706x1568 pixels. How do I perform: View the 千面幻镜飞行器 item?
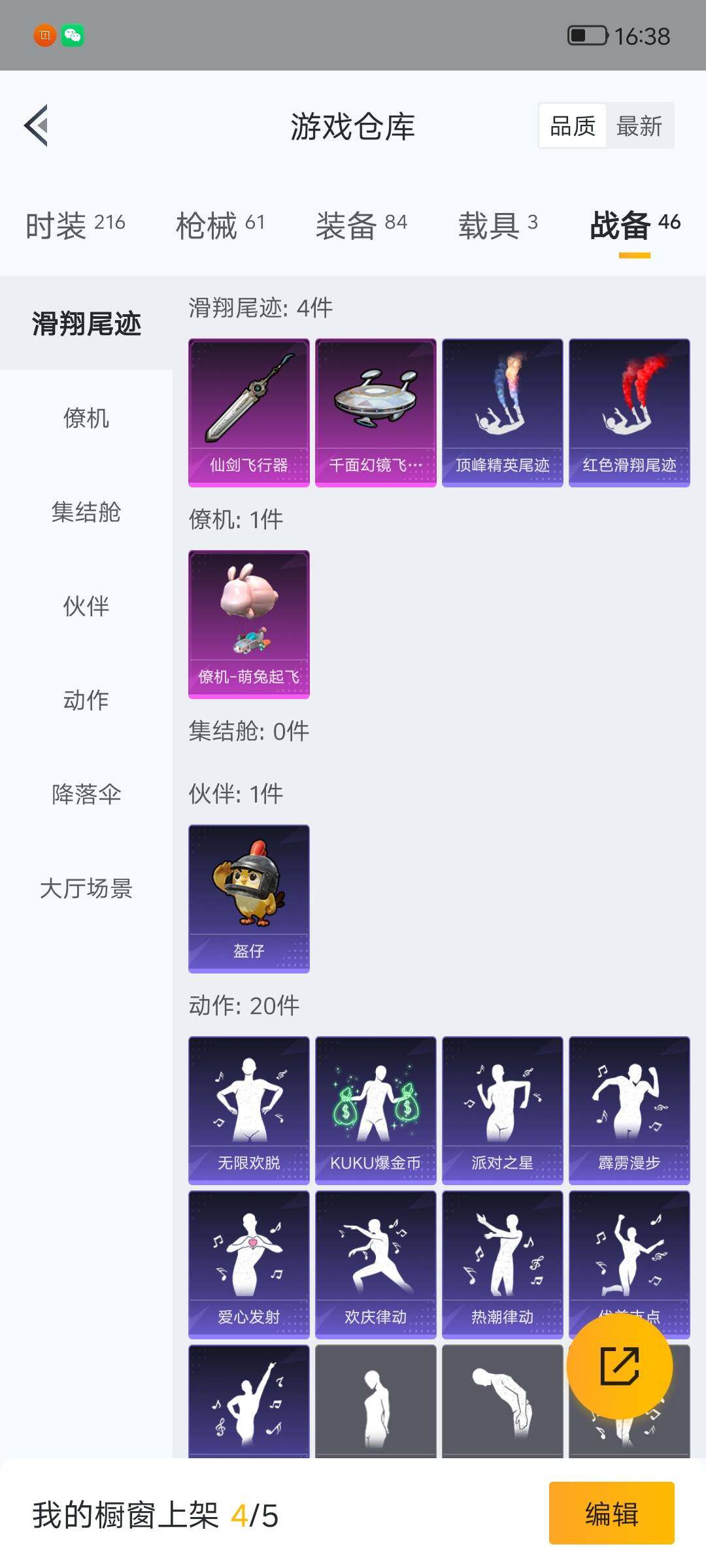[x=376, y=412]
